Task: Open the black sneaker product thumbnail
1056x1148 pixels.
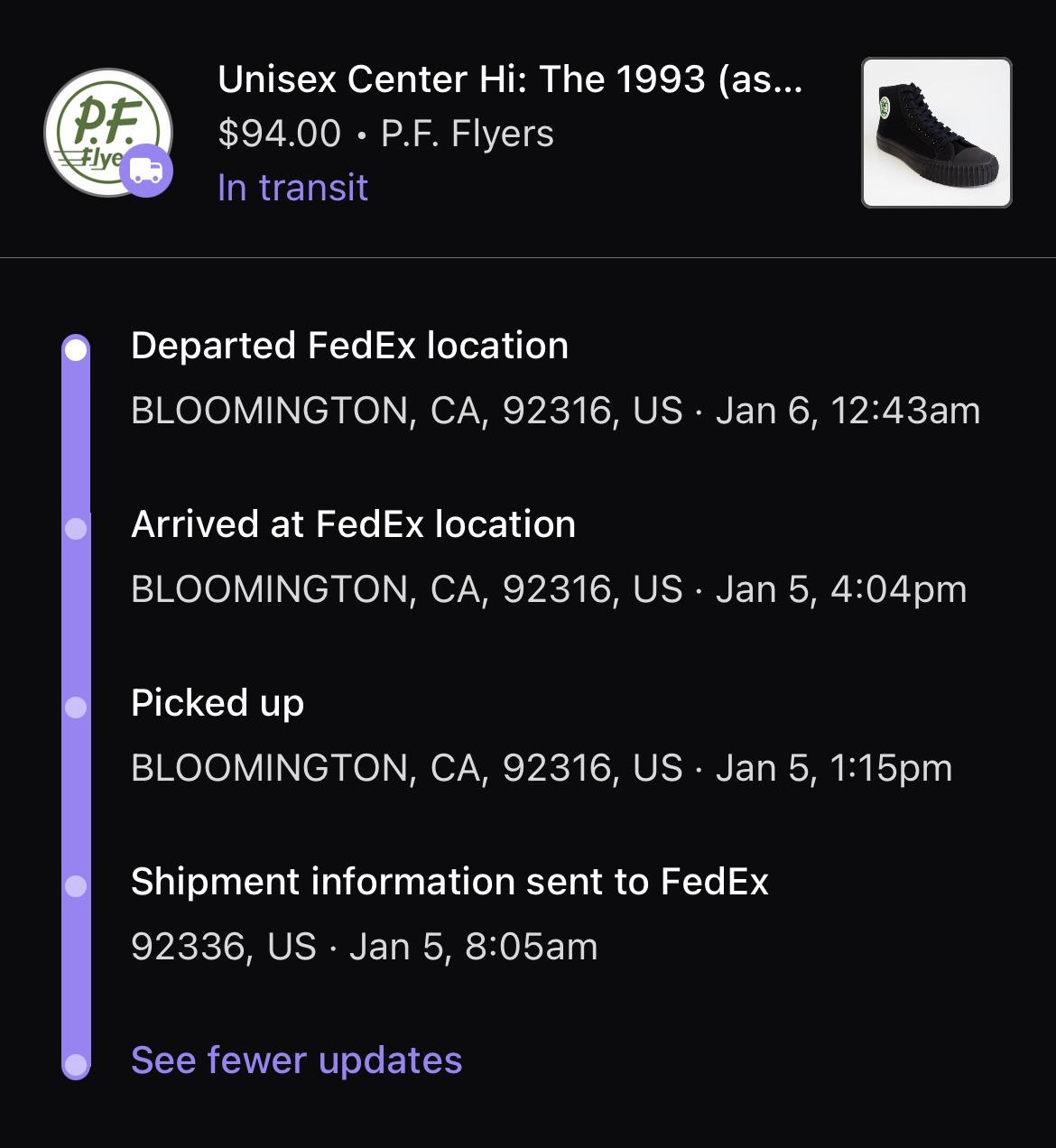Action: pos(936,133)
